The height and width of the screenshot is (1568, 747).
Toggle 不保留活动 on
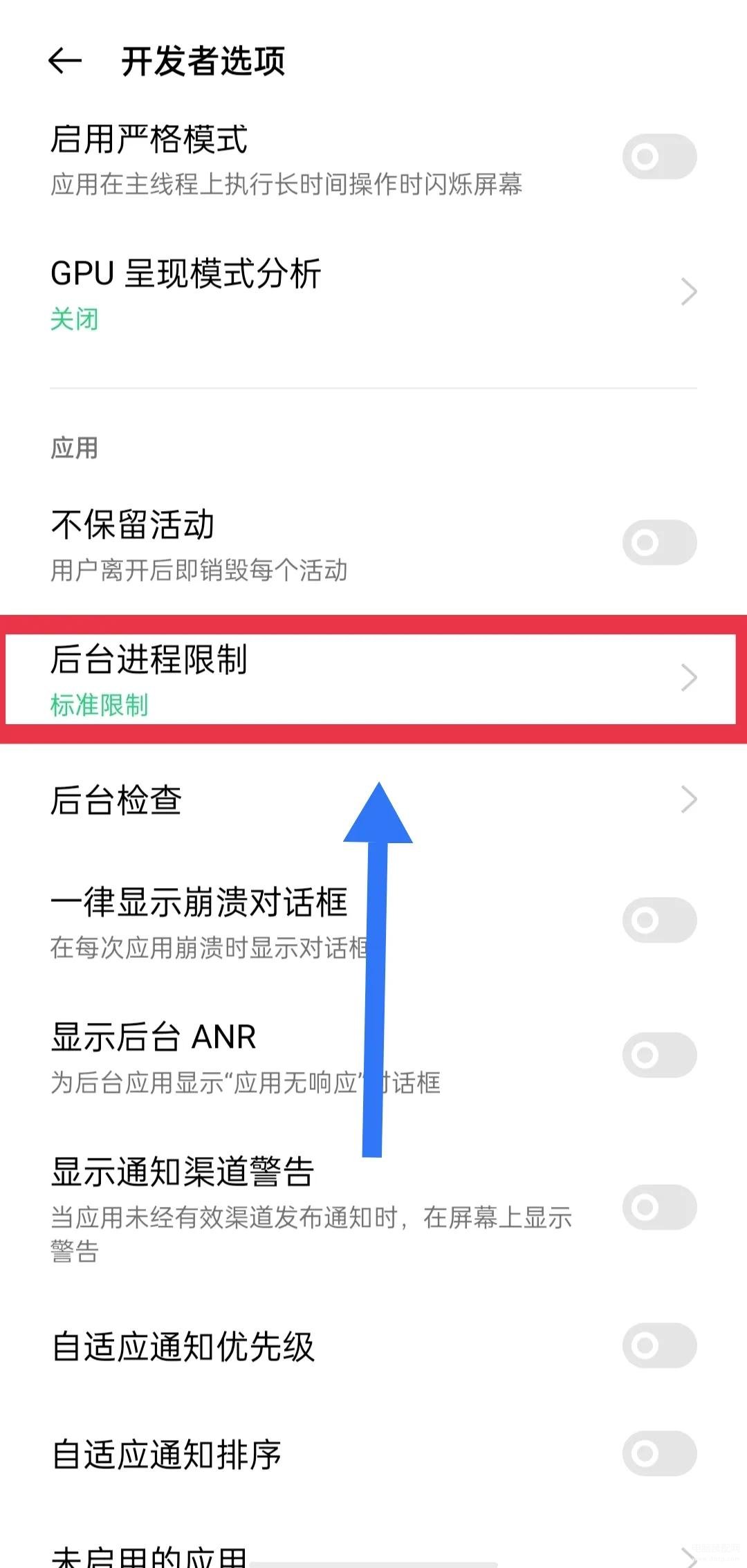tap(659, 543)
